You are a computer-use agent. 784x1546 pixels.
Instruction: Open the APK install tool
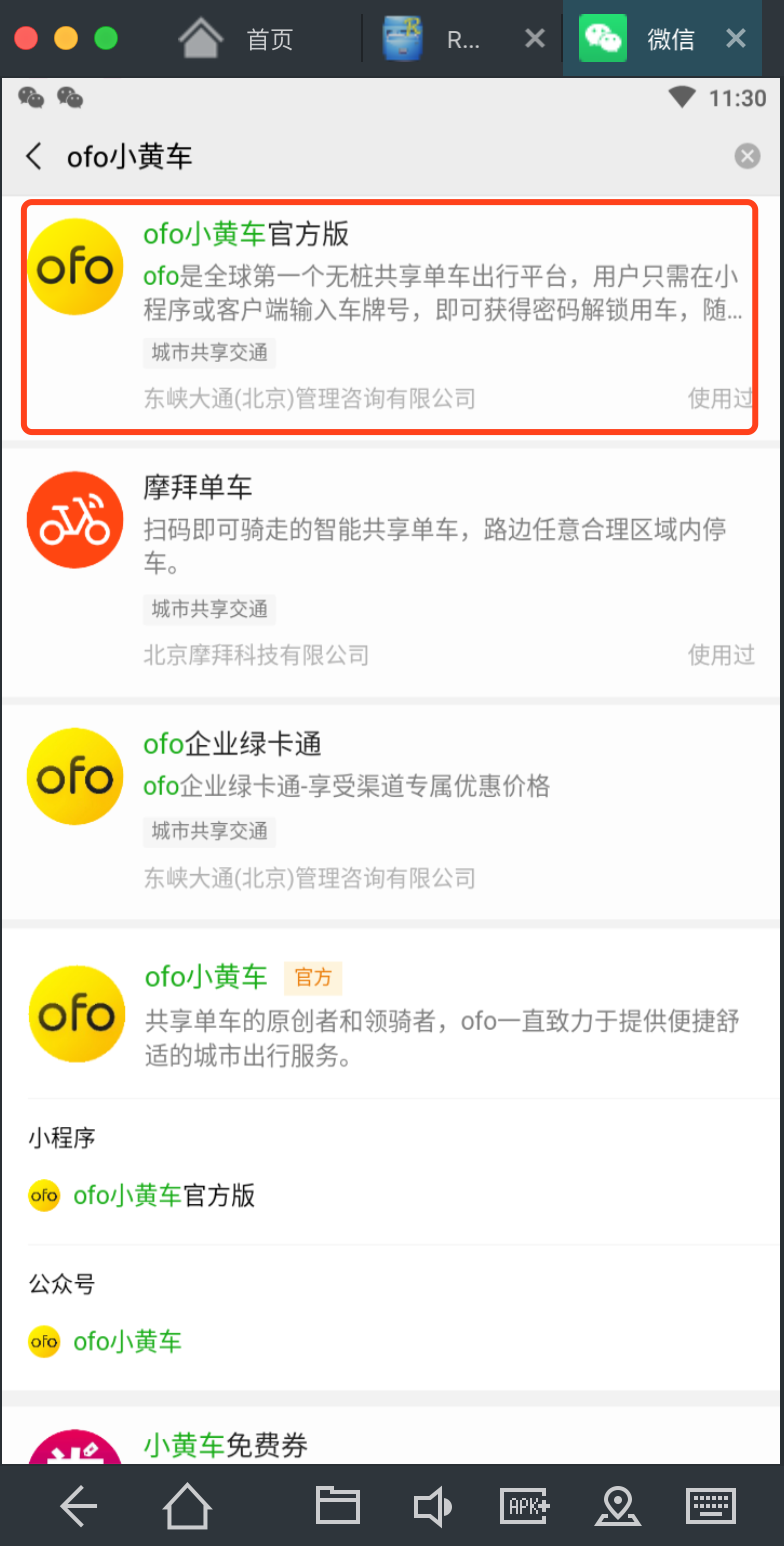[x=524, y=1506]
